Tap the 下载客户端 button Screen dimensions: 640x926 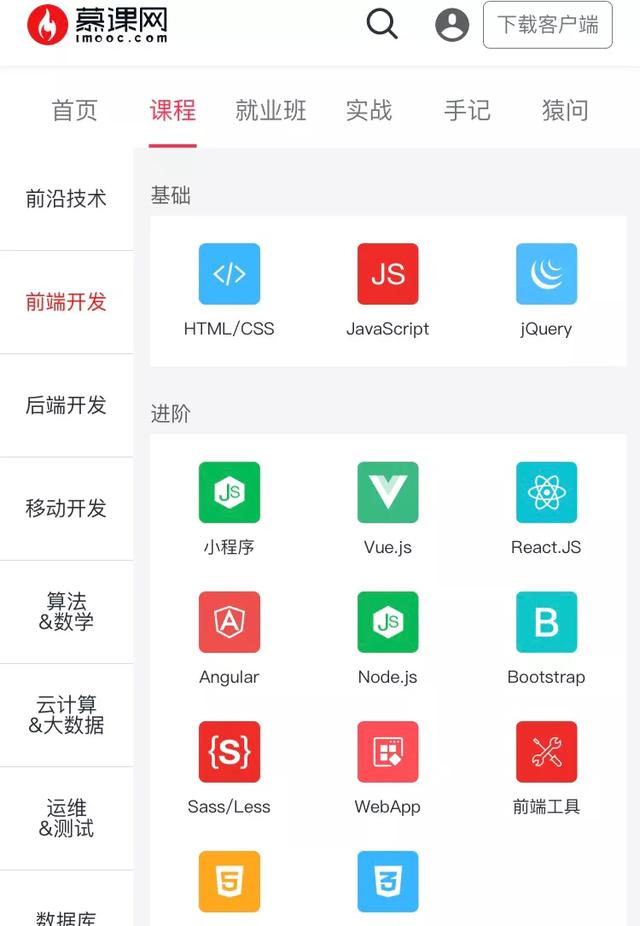(547, 25)
